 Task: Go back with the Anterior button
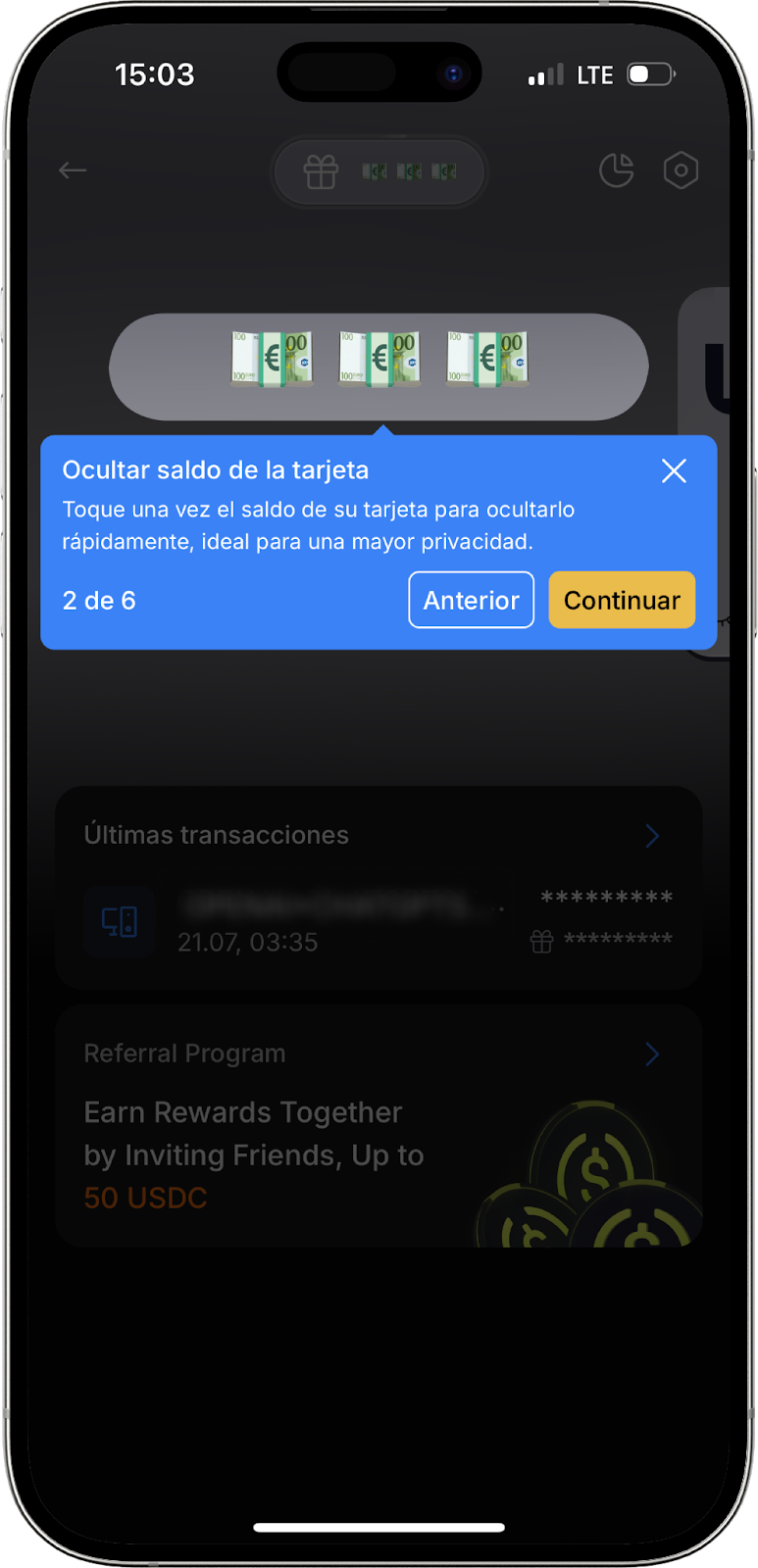coord(471,600)
